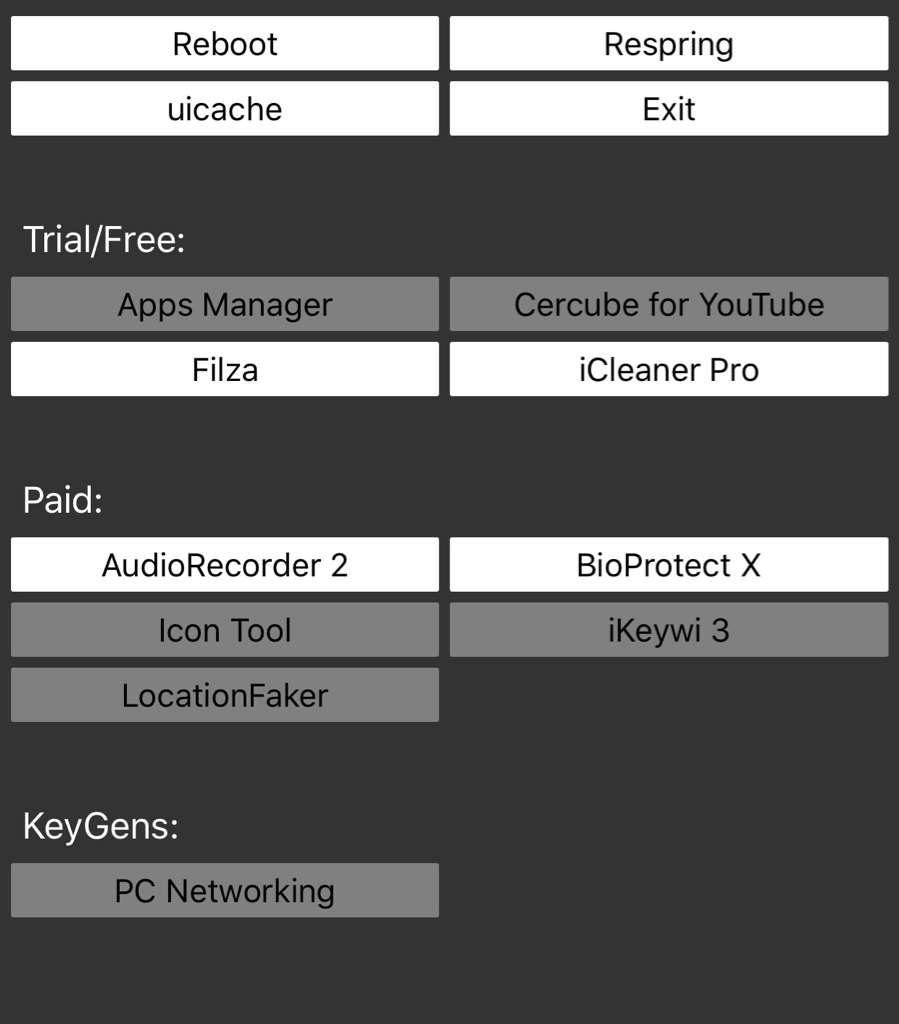Image resolution: width=899 pixels, height=1024 pixels.
Task: Open the PC Networking keygen
Action: (x=225, y=890)
